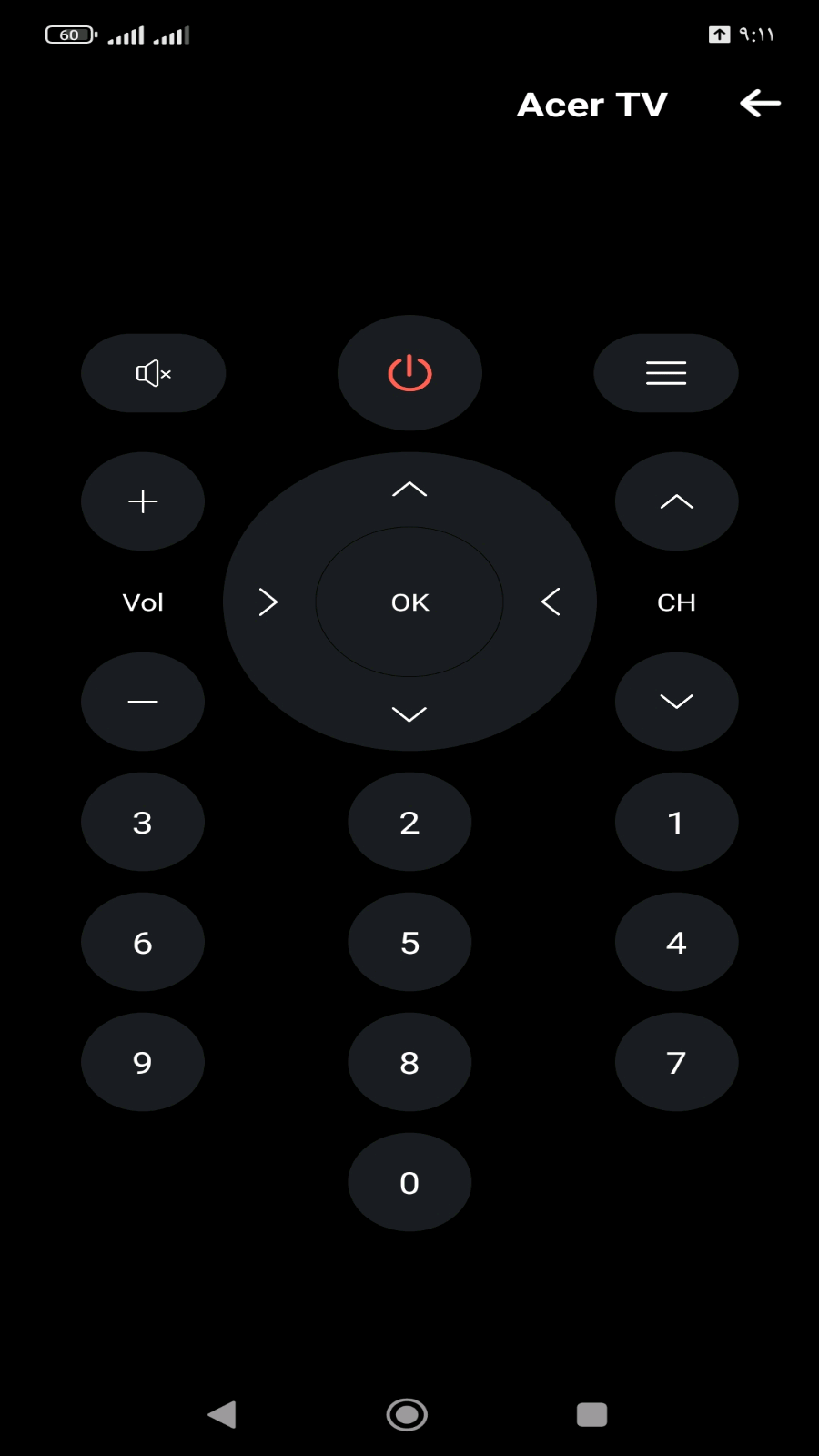Move up on the directional pad
Screen dimensions: 819x1456
coord(409,490)
